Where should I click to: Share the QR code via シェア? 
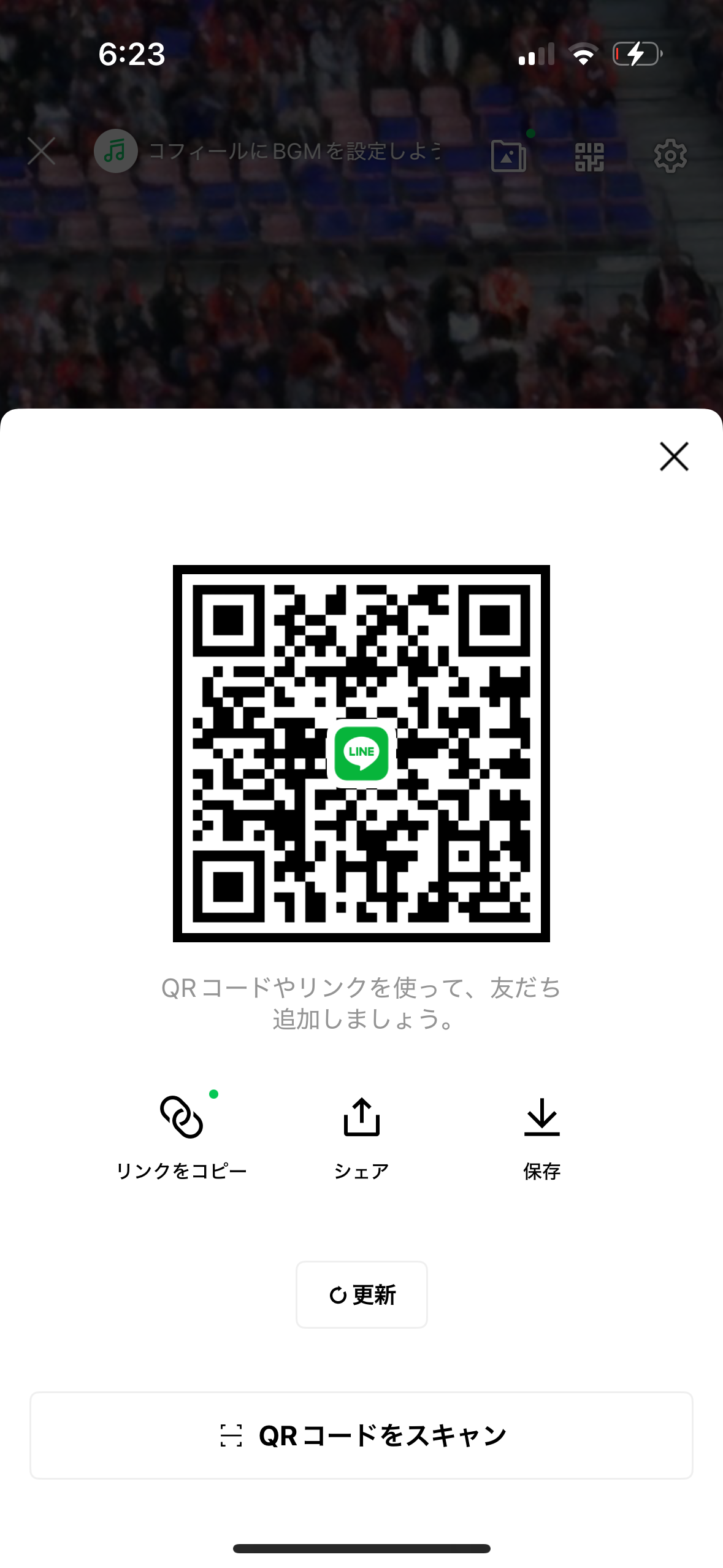tap(361, 1135)
